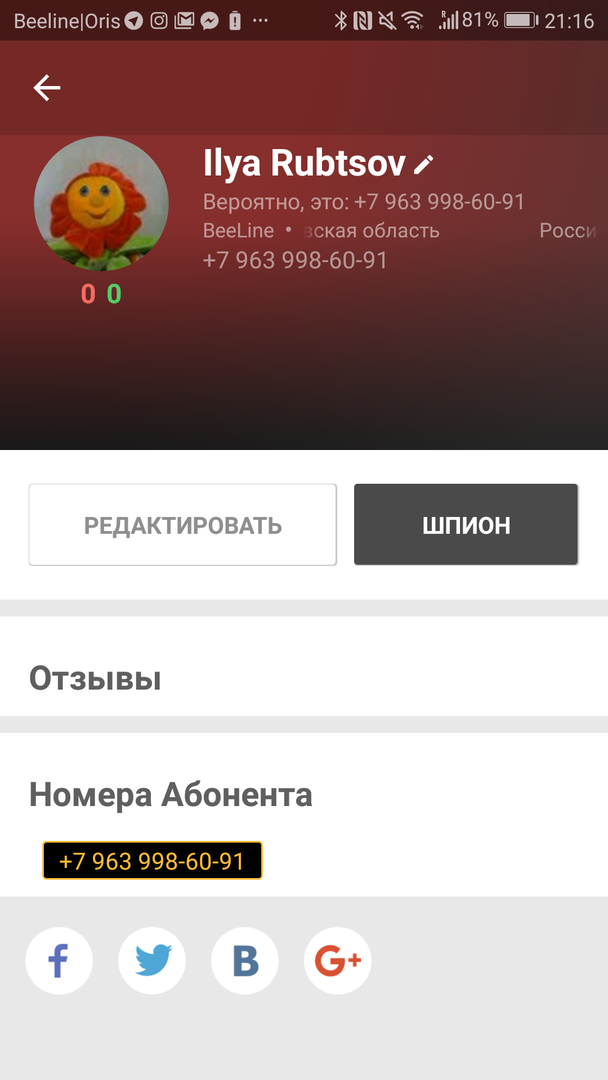Share via Twitter icon
Screen dimensions: 608x1080
[x=152, y=961]
